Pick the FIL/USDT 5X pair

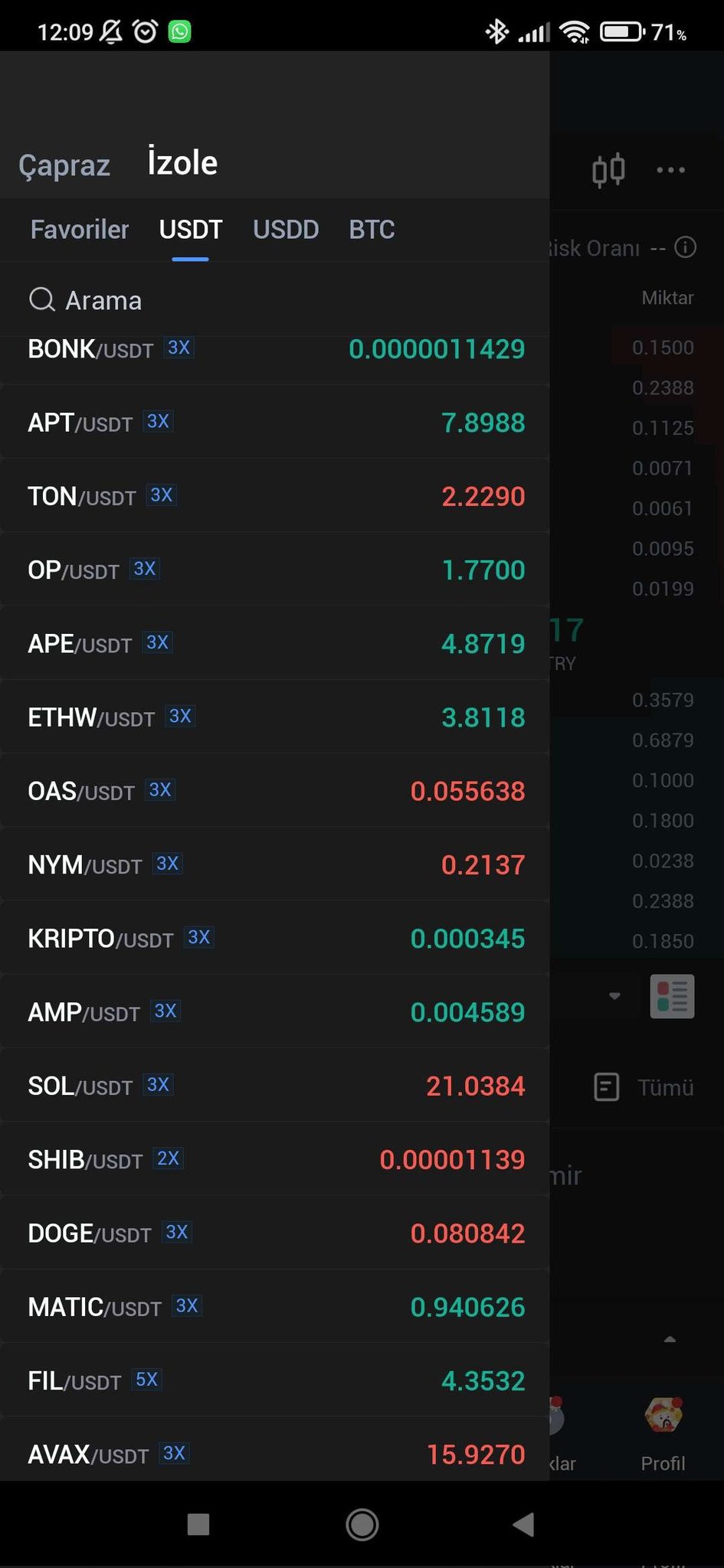[274, 1380]
